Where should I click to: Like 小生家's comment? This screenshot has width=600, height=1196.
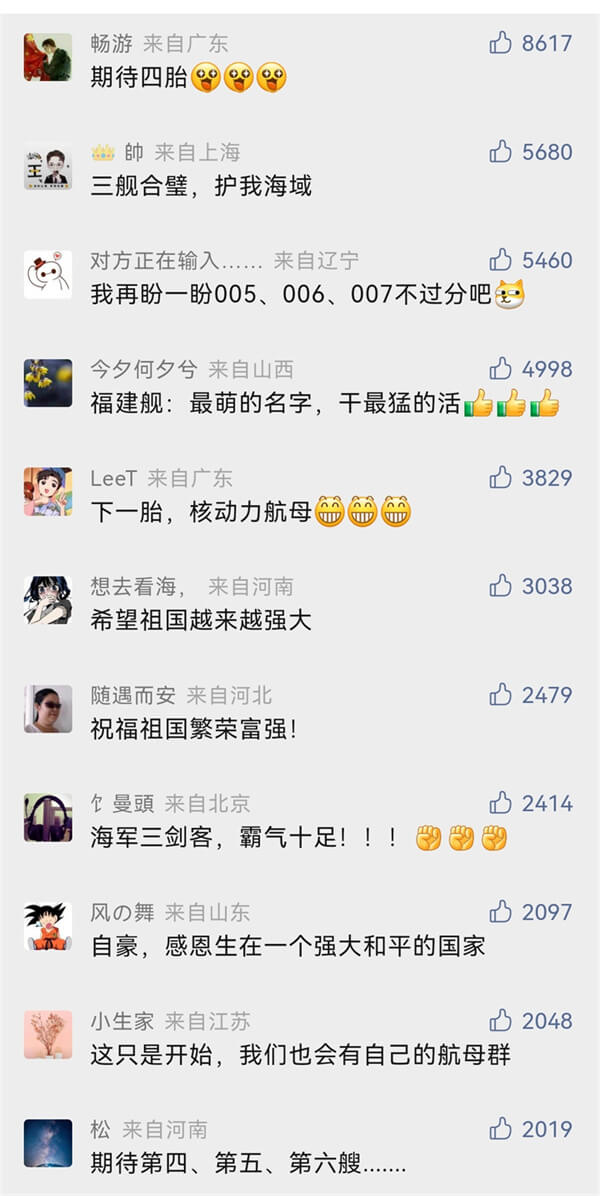pos(500,1021)
